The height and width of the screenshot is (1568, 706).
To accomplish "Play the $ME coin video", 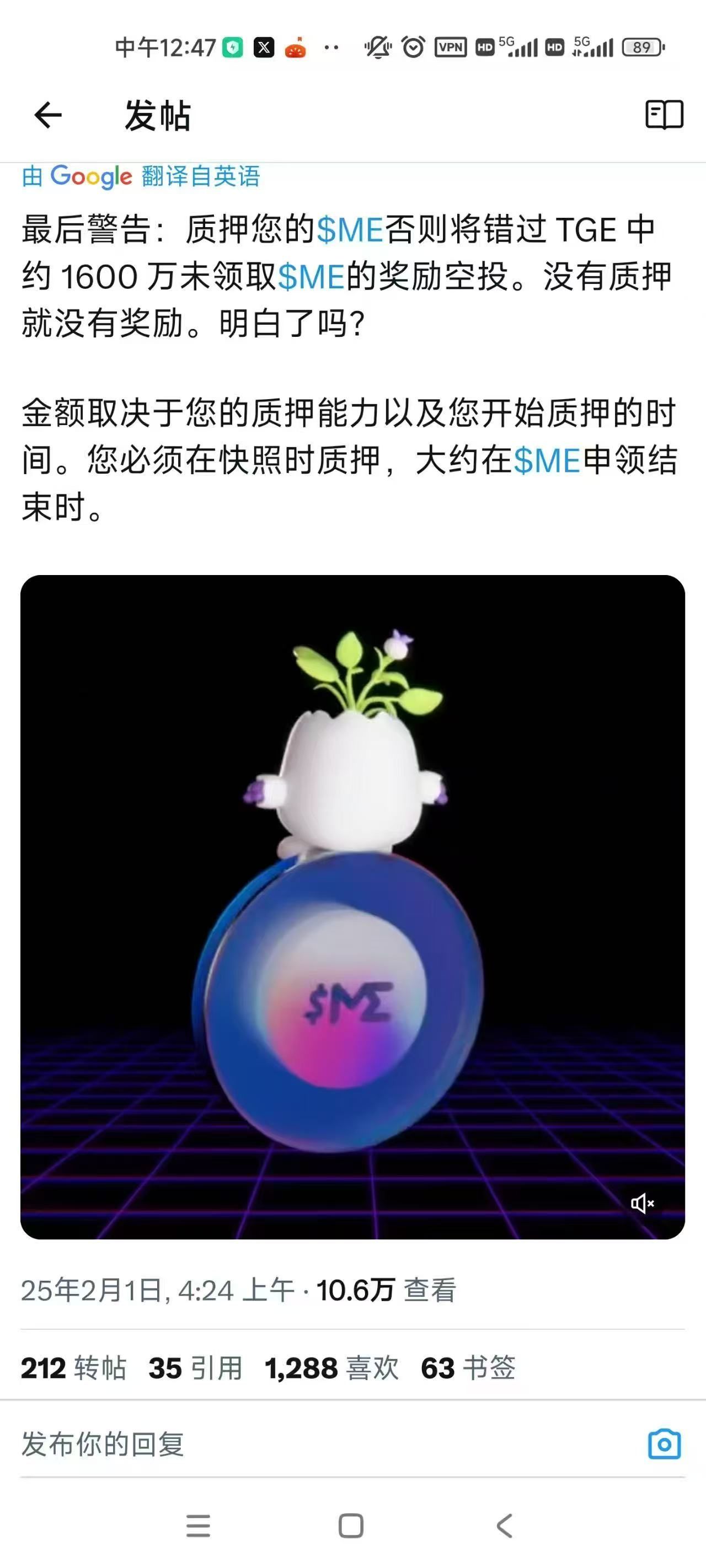I will [352, 906].
